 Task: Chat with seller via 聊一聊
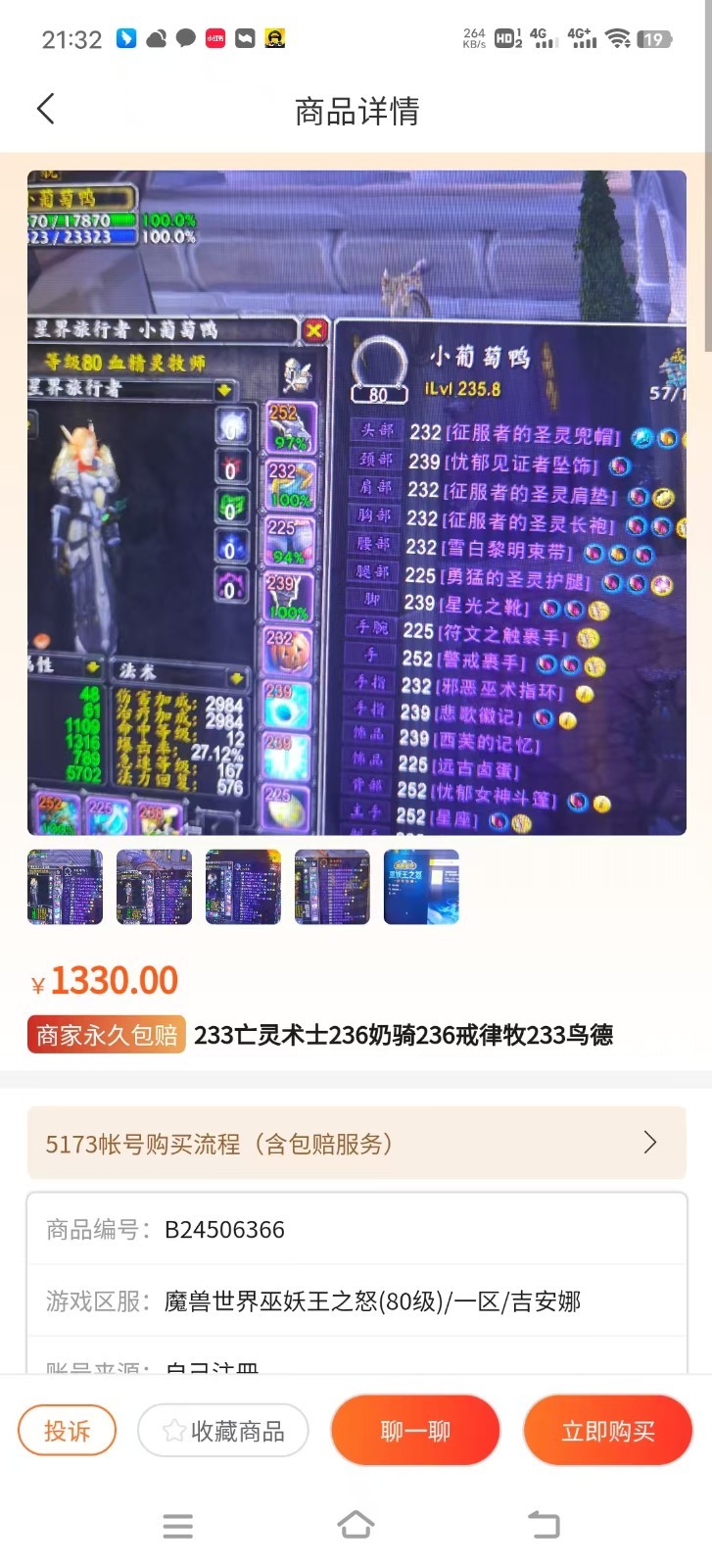point(415,1431)
